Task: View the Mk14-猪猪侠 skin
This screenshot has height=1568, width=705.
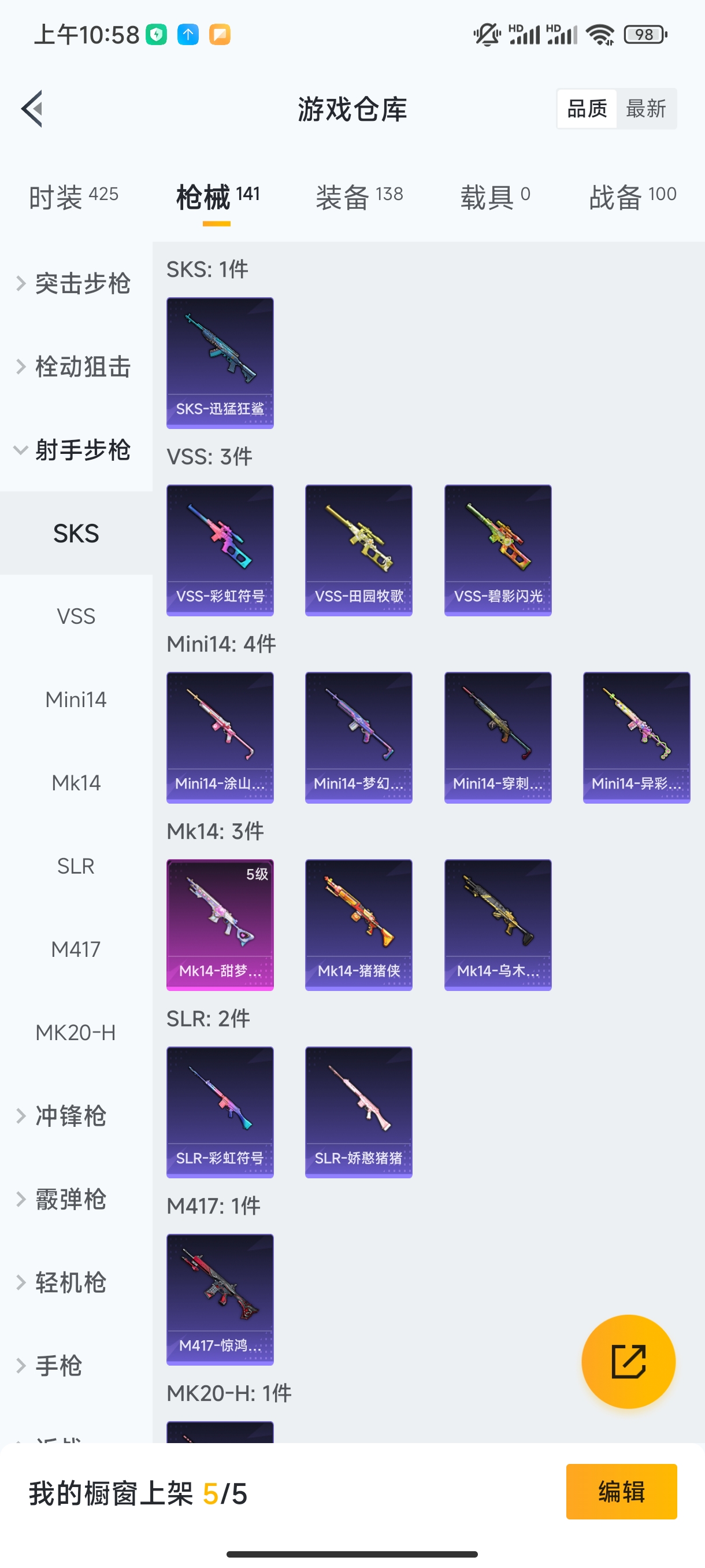Action: pyautogui.click(x=358, y=924)
